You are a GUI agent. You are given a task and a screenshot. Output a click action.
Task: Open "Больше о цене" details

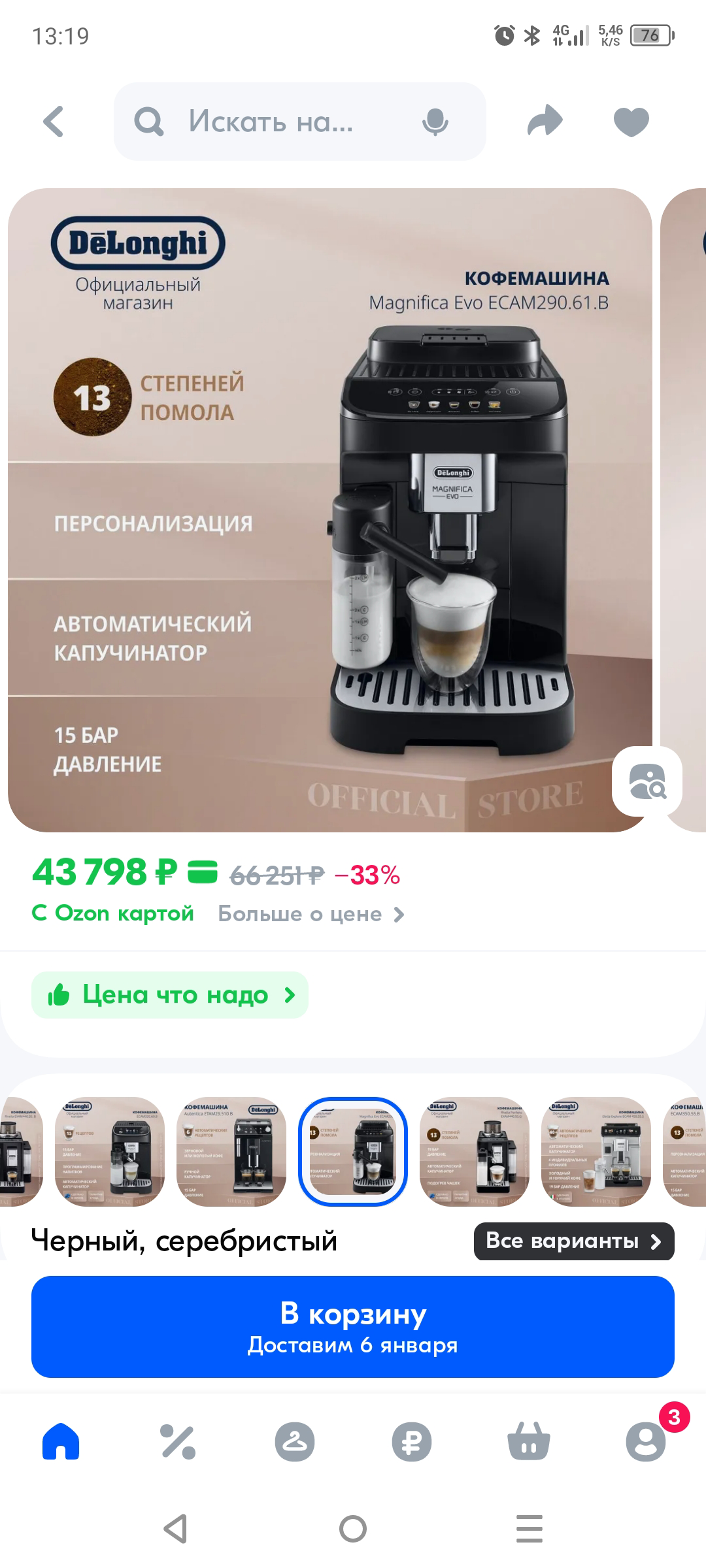[311, 914]
